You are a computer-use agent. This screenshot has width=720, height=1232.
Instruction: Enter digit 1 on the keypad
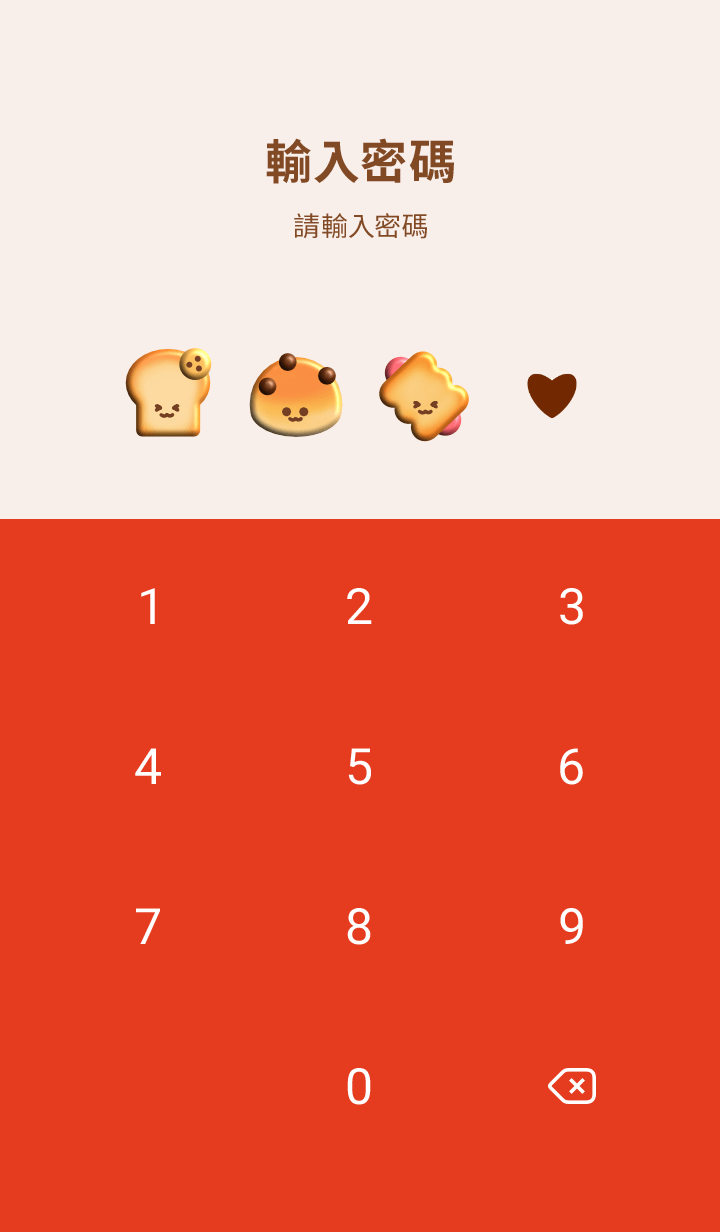(149, 607)
